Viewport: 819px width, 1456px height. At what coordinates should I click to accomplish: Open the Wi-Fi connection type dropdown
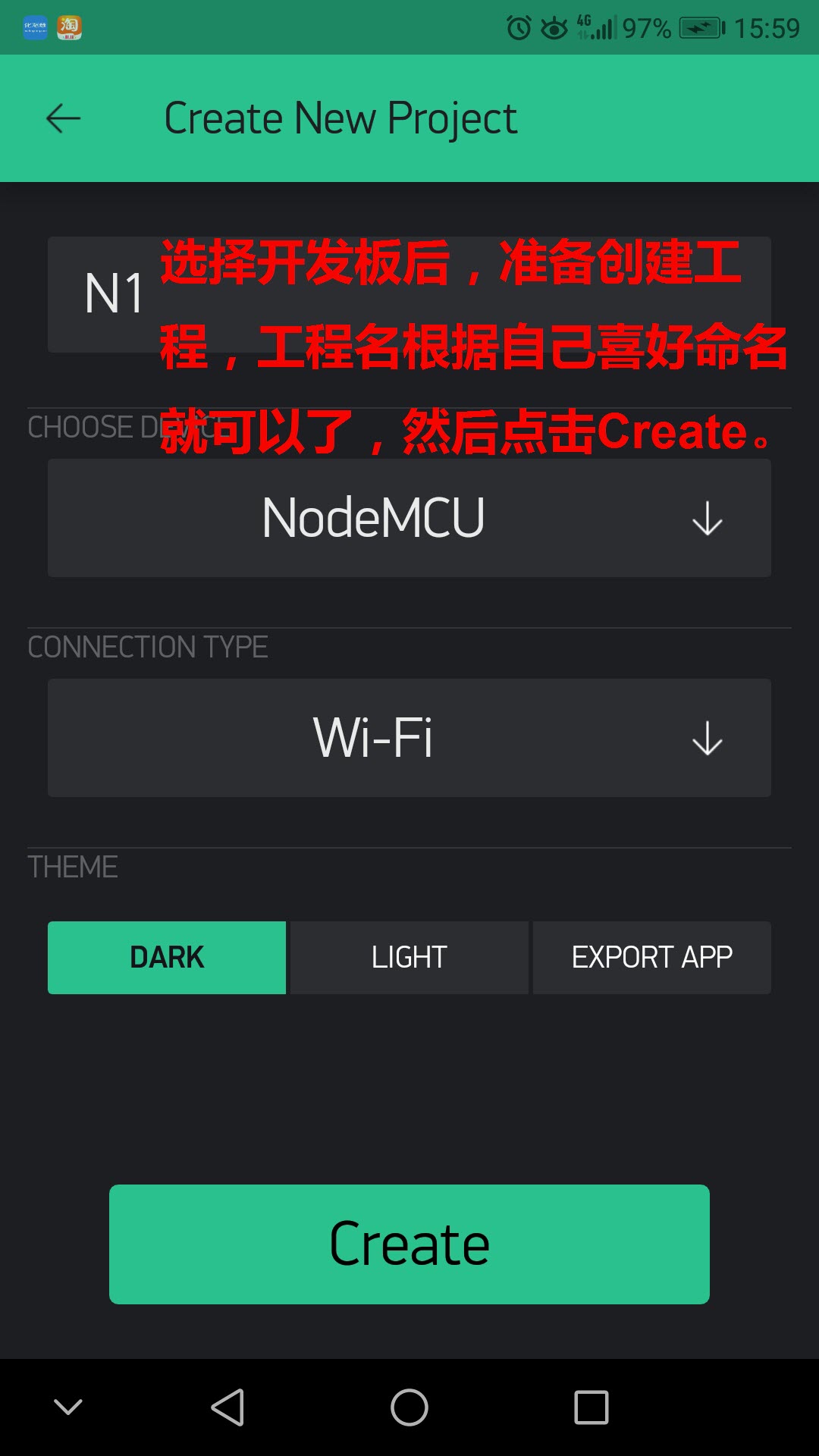tap(409, 738)
